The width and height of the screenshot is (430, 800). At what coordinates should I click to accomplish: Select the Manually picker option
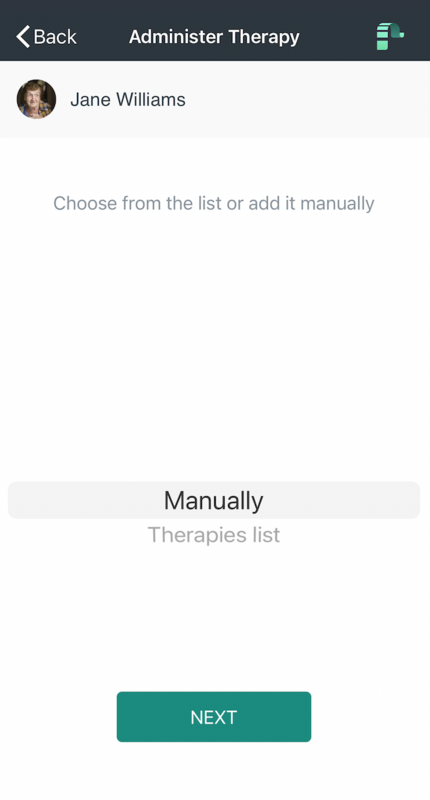click(214, 501)
